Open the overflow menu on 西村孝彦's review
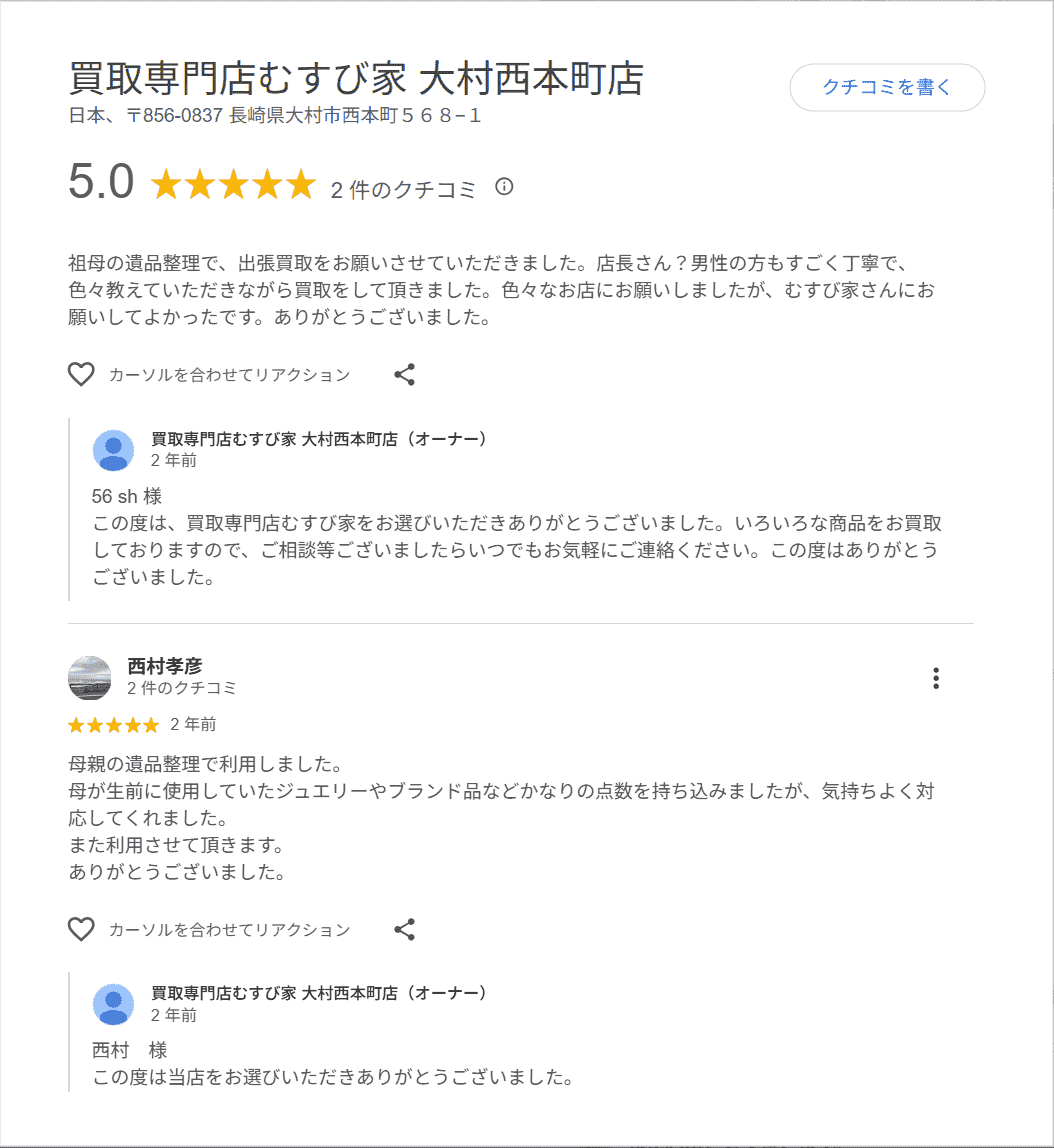Screen dimensions: 1054x1148 click(935, 678)
